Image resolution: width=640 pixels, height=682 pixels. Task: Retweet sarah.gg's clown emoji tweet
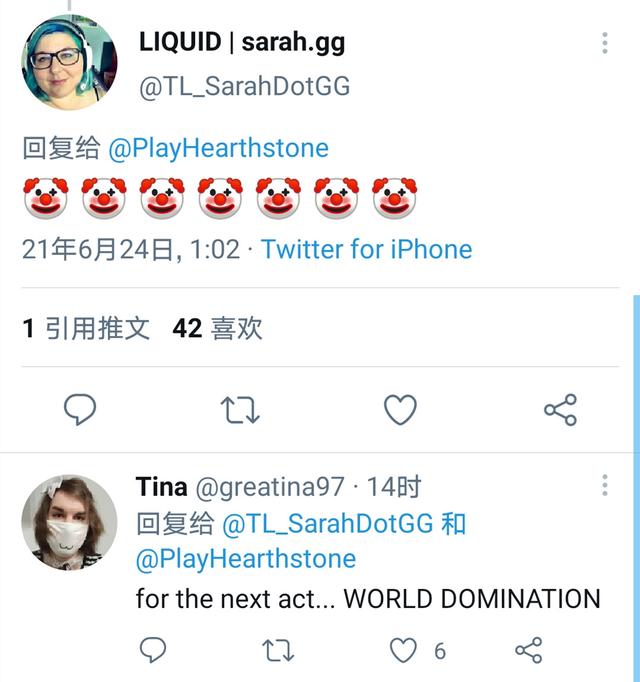tap(240, 409)
